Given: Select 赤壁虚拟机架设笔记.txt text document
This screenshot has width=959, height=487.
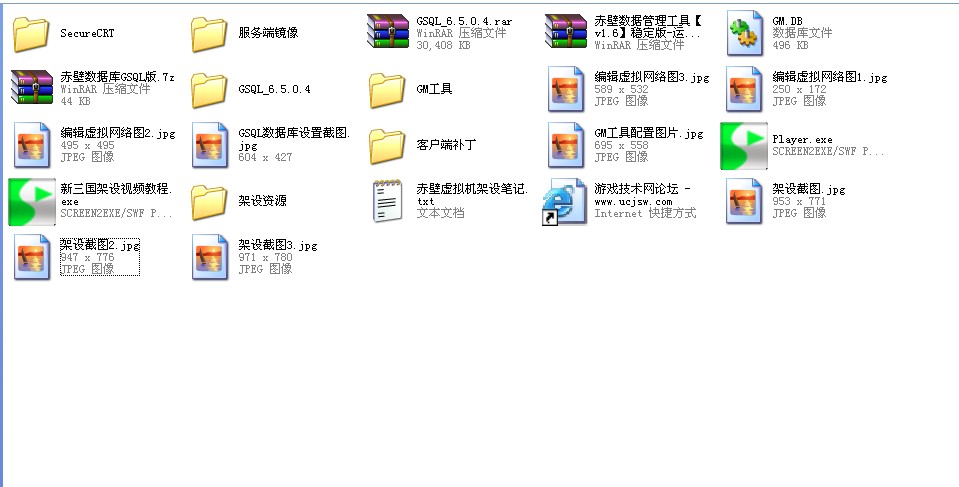Looking at the screenshot, I should [x=387, y=201].
